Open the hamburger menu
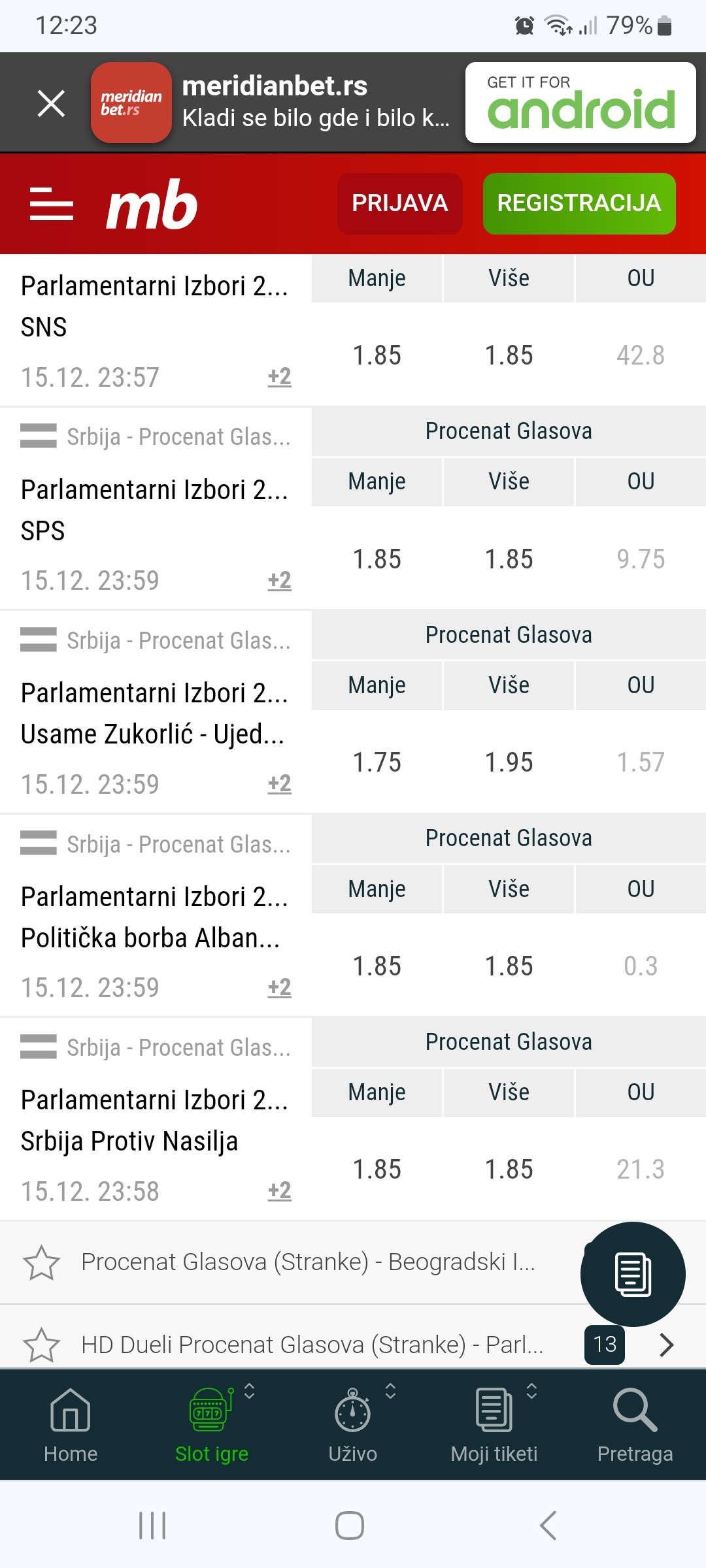 52,204
